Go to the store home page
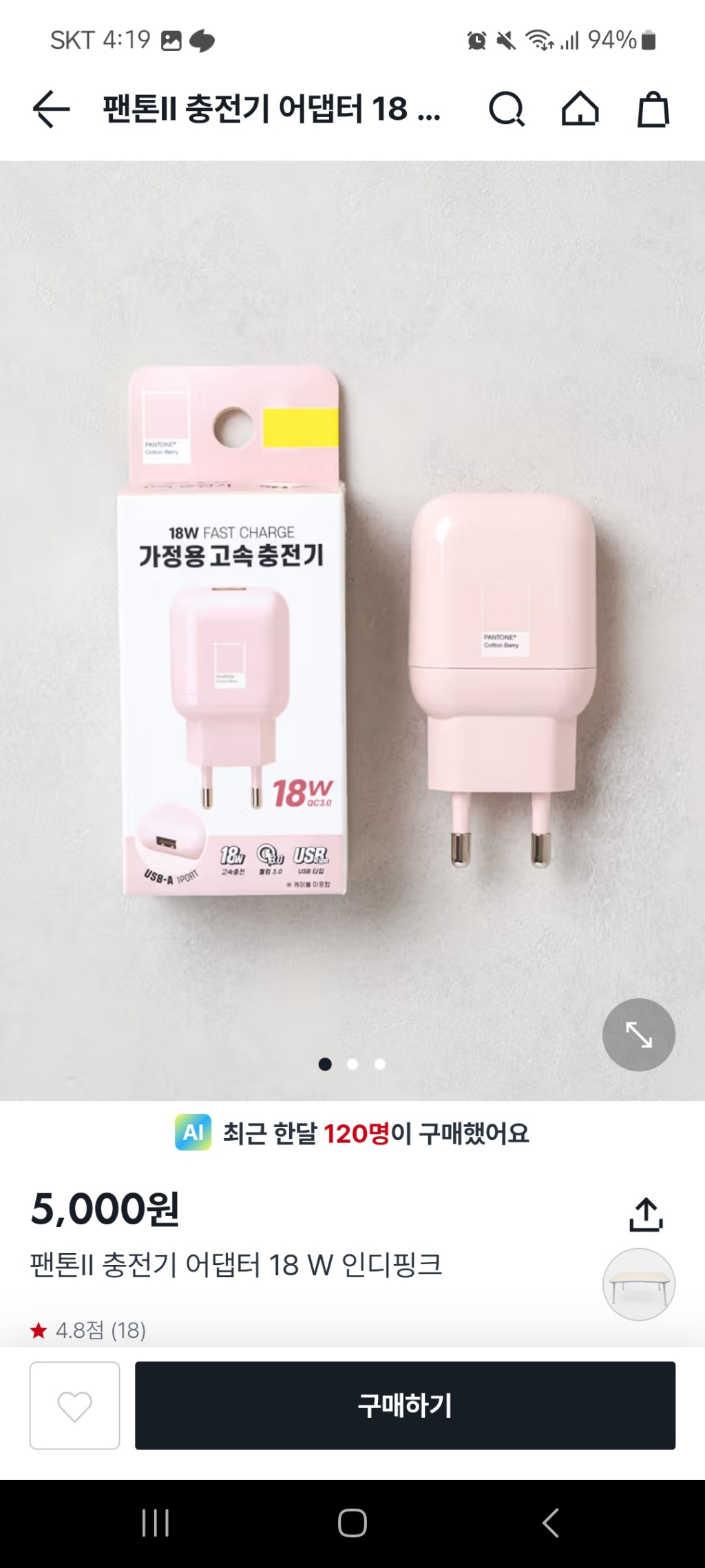The width and height of the screenshot is (705, 1568). pos(580,110)
